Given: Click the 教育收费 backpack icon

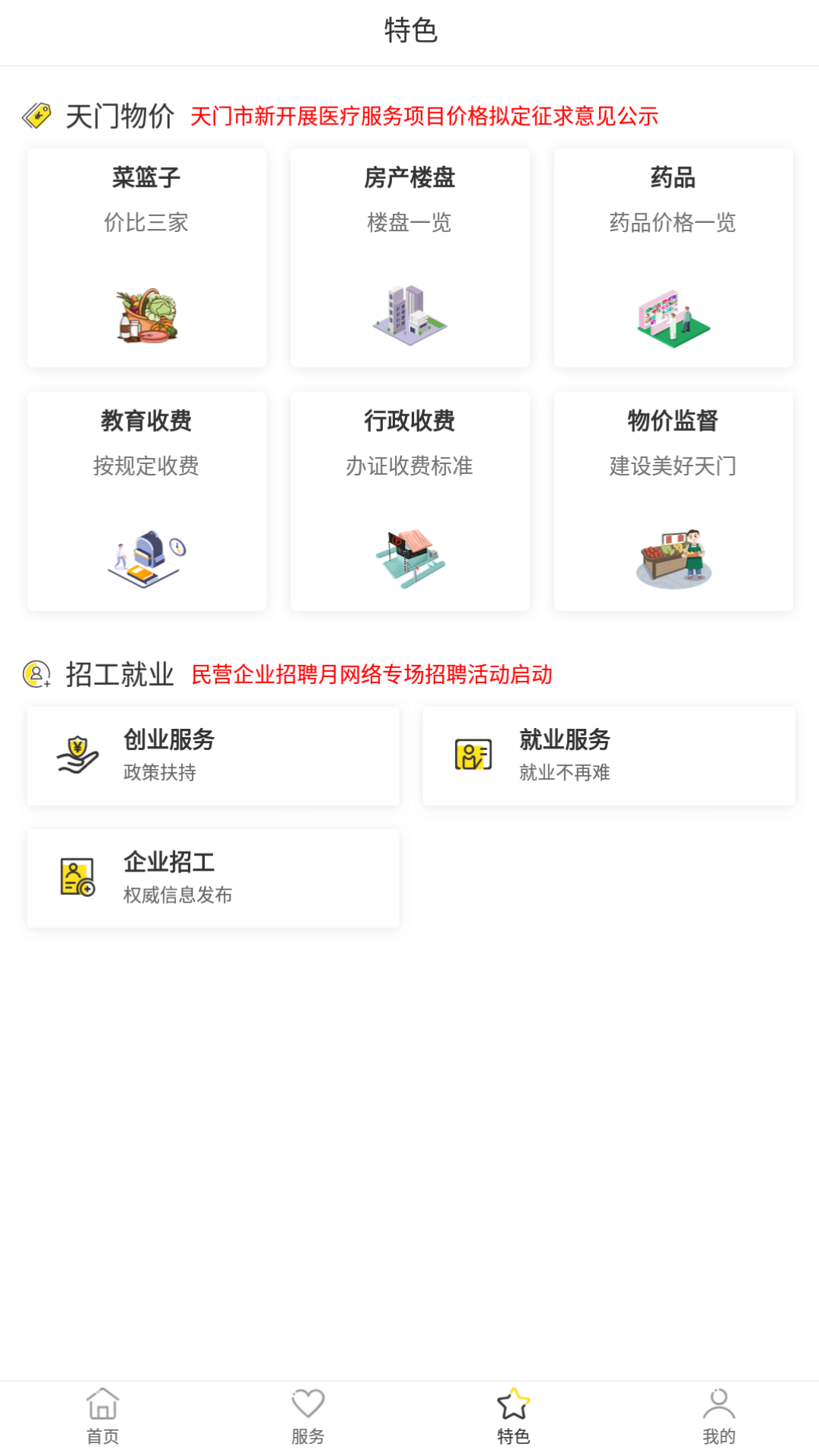Looking at the screenshot, I should click(x=146, y=559).
